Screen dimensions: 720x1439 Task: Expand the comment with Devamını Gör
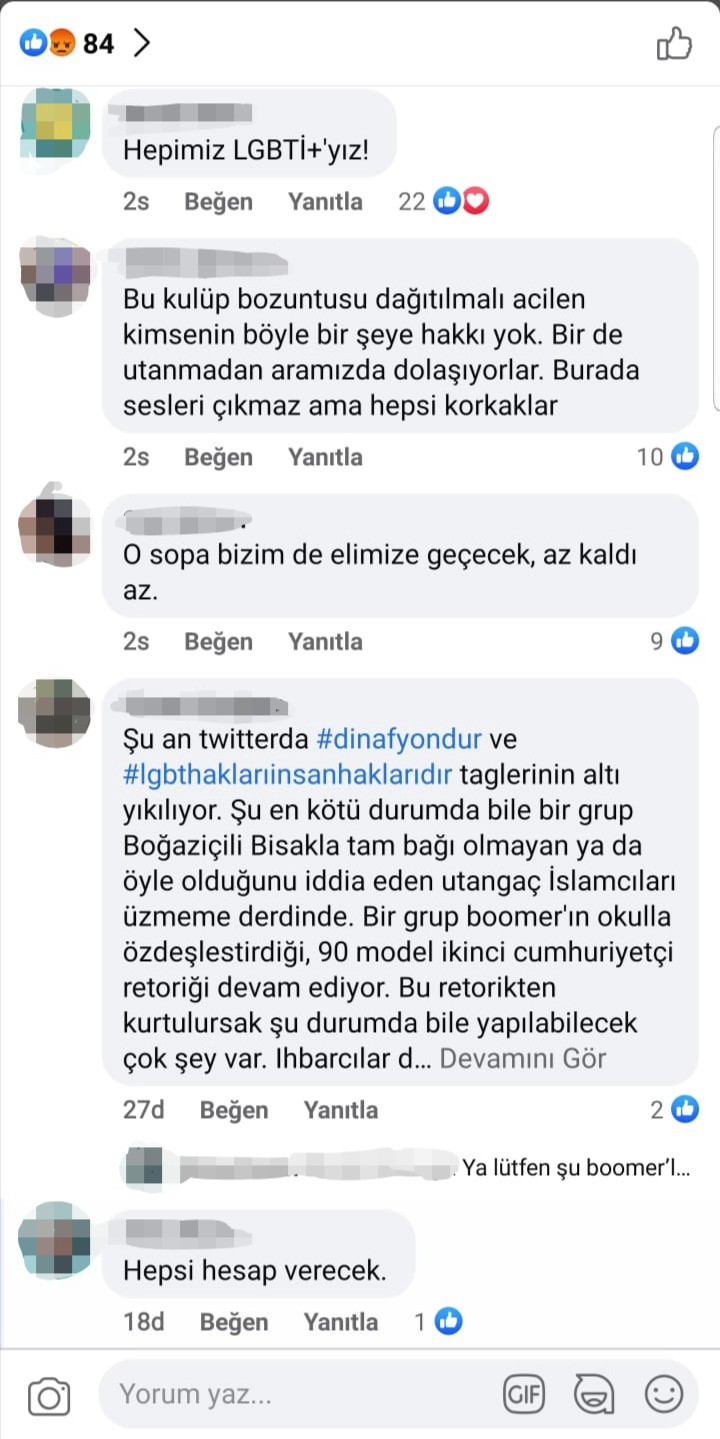pos(522,1058)
